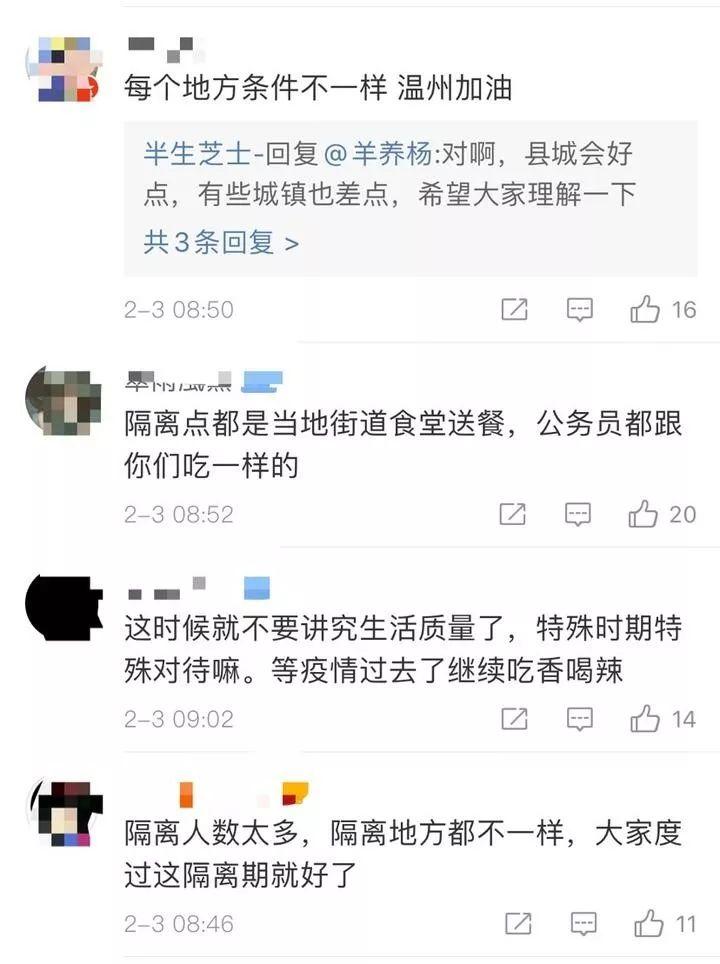Repost the 隔离人数太多 comment

point(517,923)
